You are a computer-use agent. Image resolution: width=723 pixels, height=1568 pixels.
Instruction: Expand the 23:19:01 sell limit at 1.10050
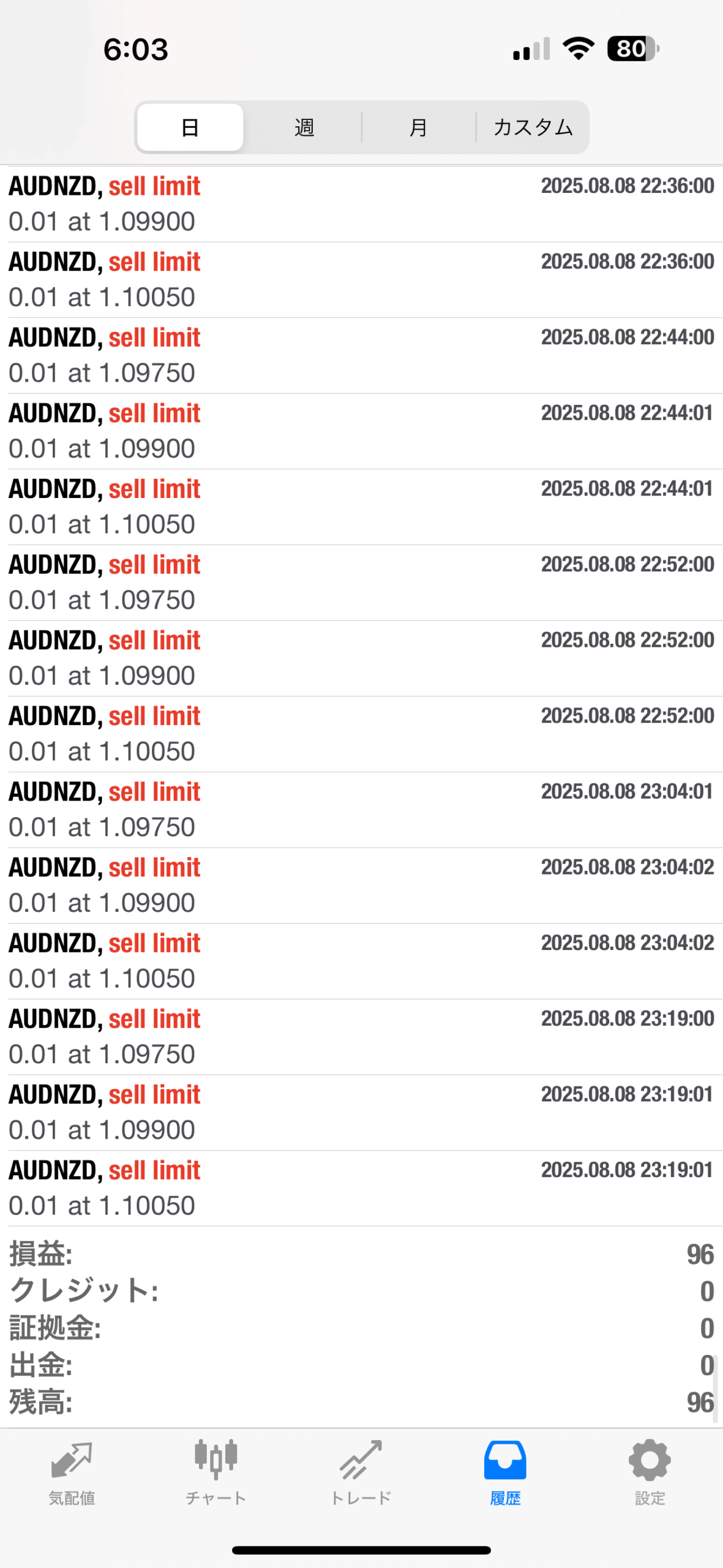361,1188
